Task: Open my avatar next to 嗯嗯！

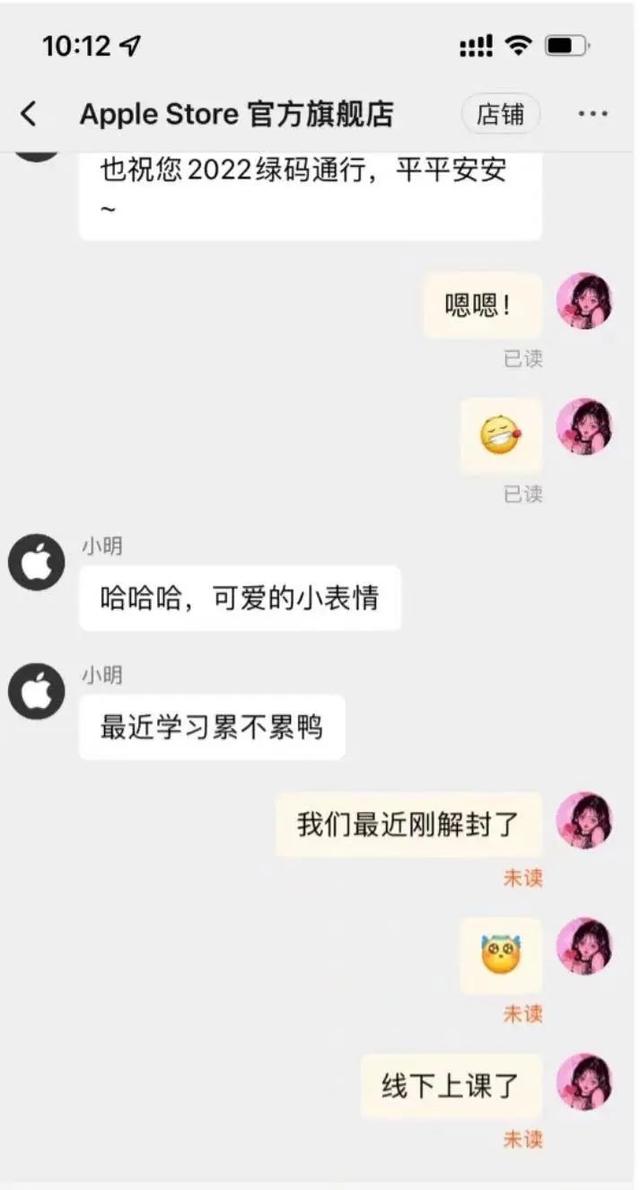Action: click(584, 300)
